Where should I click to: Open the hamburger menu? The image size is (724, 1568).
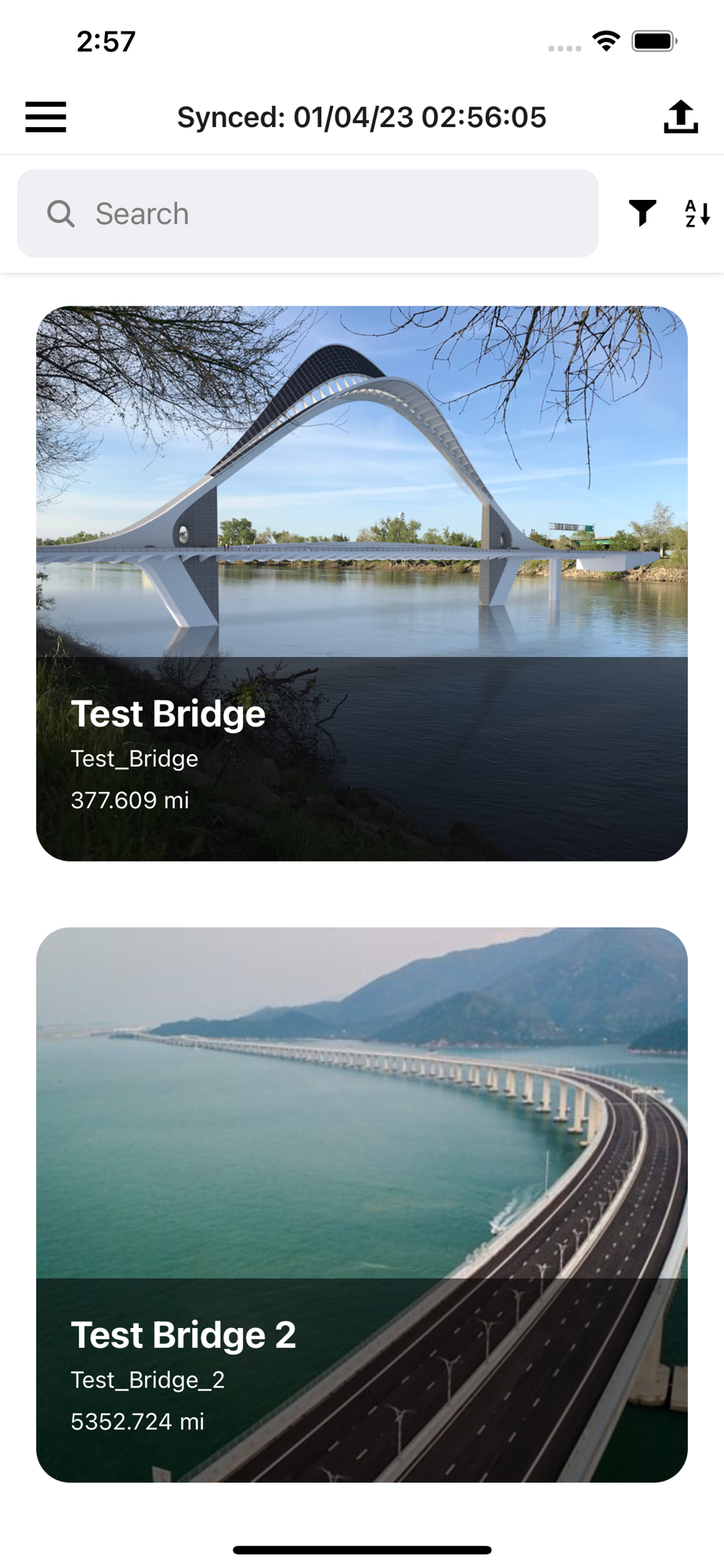(x=45, y=117)
